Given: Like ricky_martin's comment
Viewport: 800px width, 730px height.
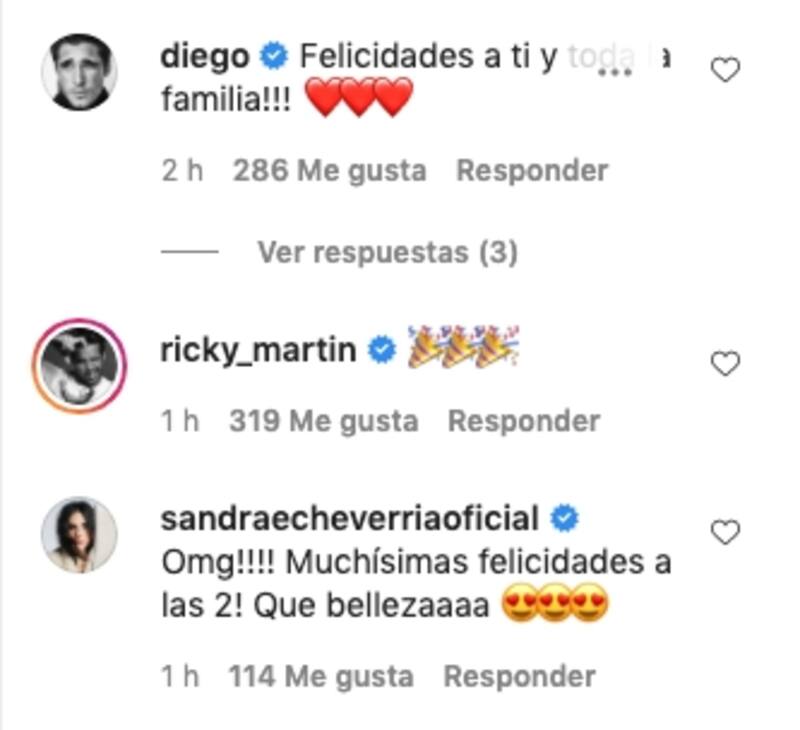Looking at the screenshot, I should tap(724, 364).
